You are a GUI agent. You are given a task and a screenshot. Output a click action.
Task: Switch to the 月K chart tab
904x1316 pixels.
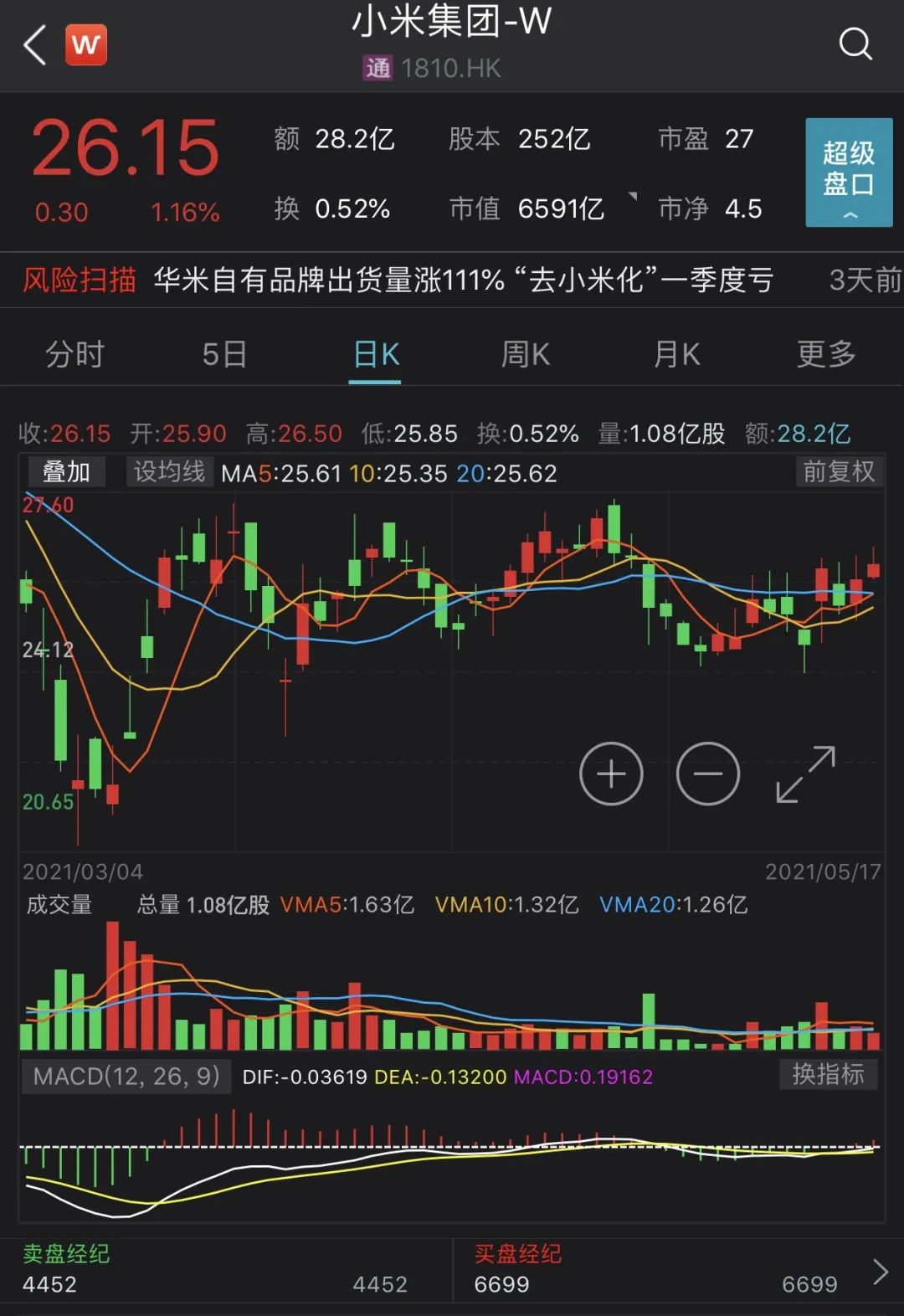coord(676,355)
